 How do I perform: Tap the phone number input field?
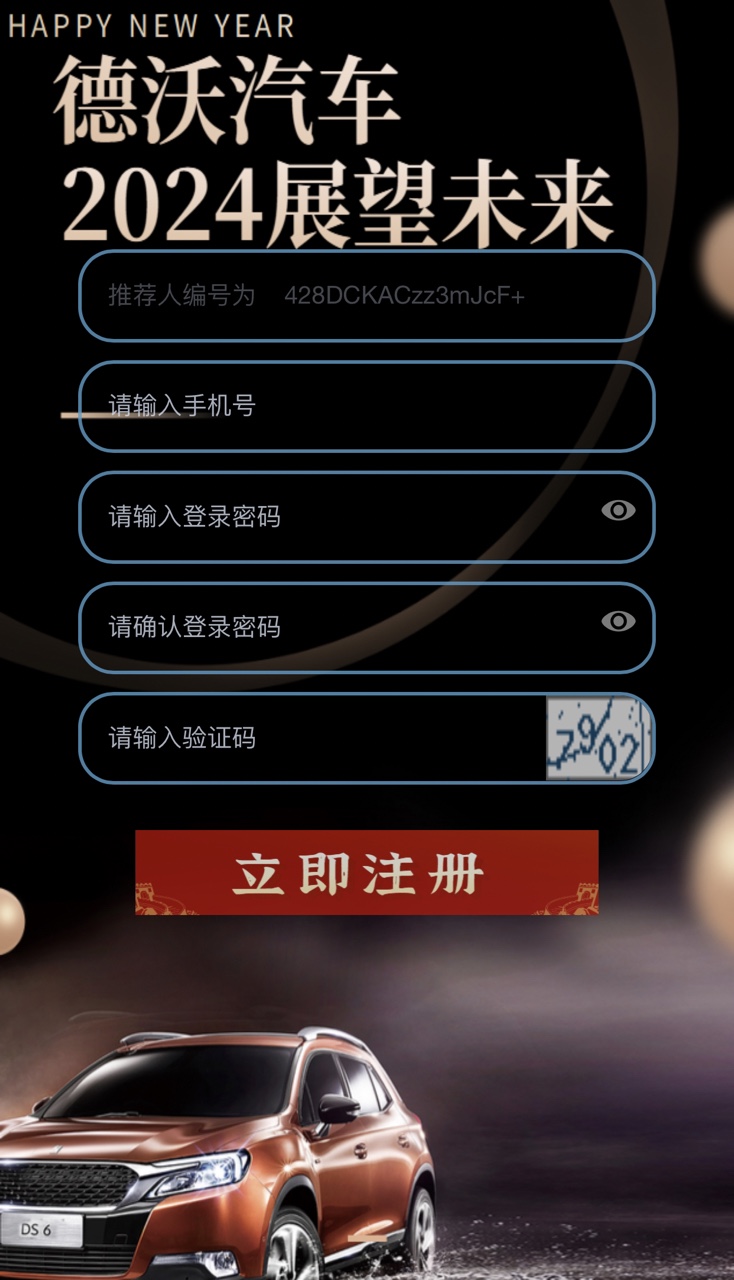[366, 406]
